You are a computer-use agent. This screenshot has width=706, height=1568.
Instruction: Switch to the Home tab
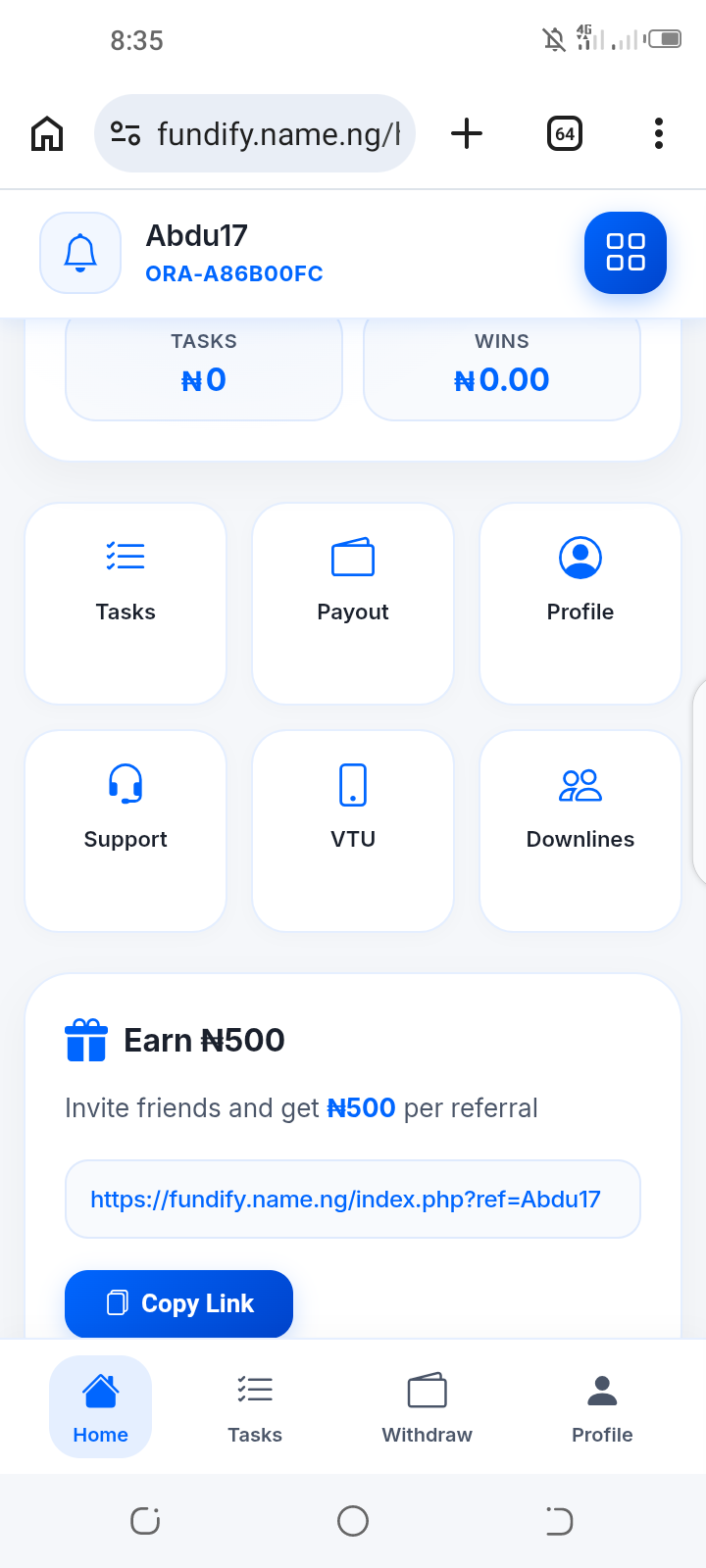click(x=101, y=1407)
